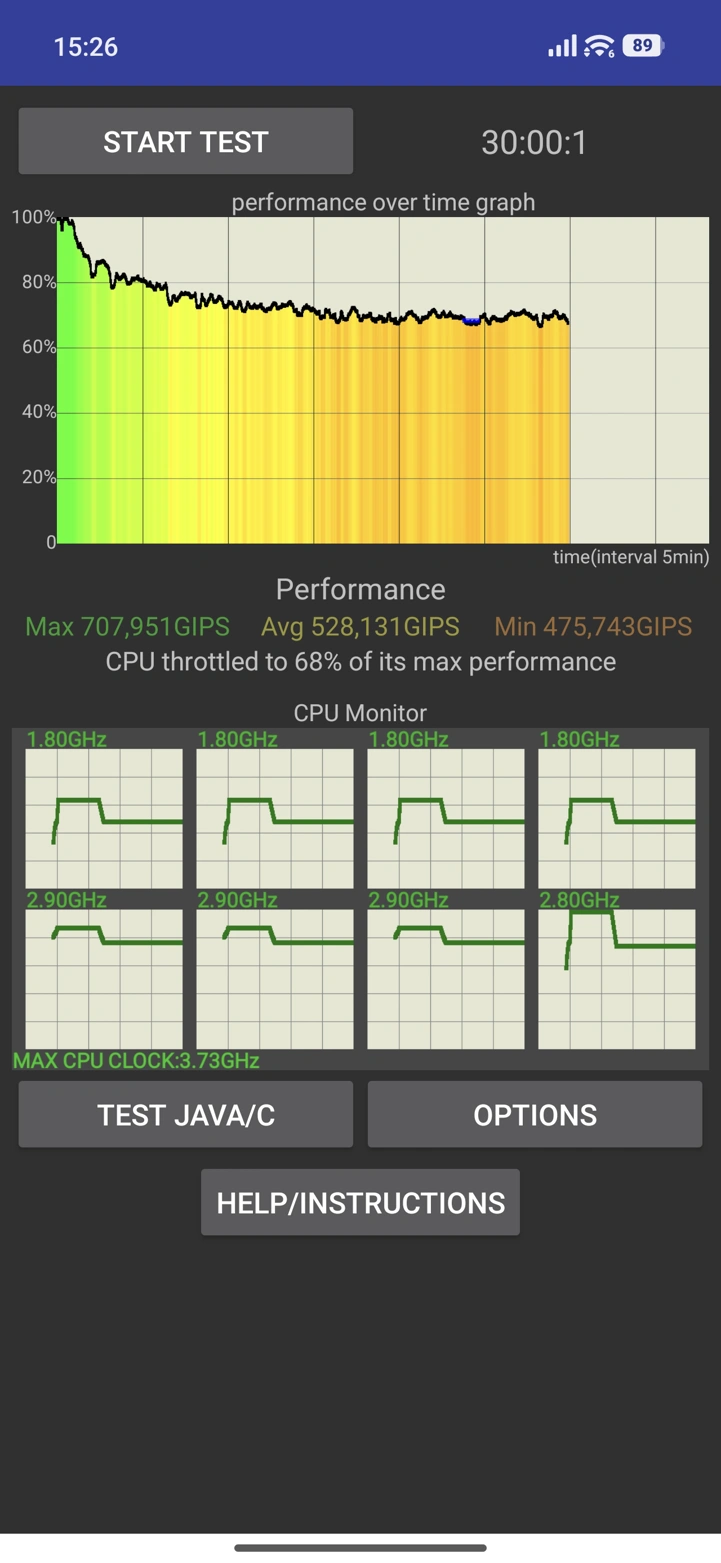Open the OPTIONS menu
Screen dimensions: 721x1563
[534, 1115]
